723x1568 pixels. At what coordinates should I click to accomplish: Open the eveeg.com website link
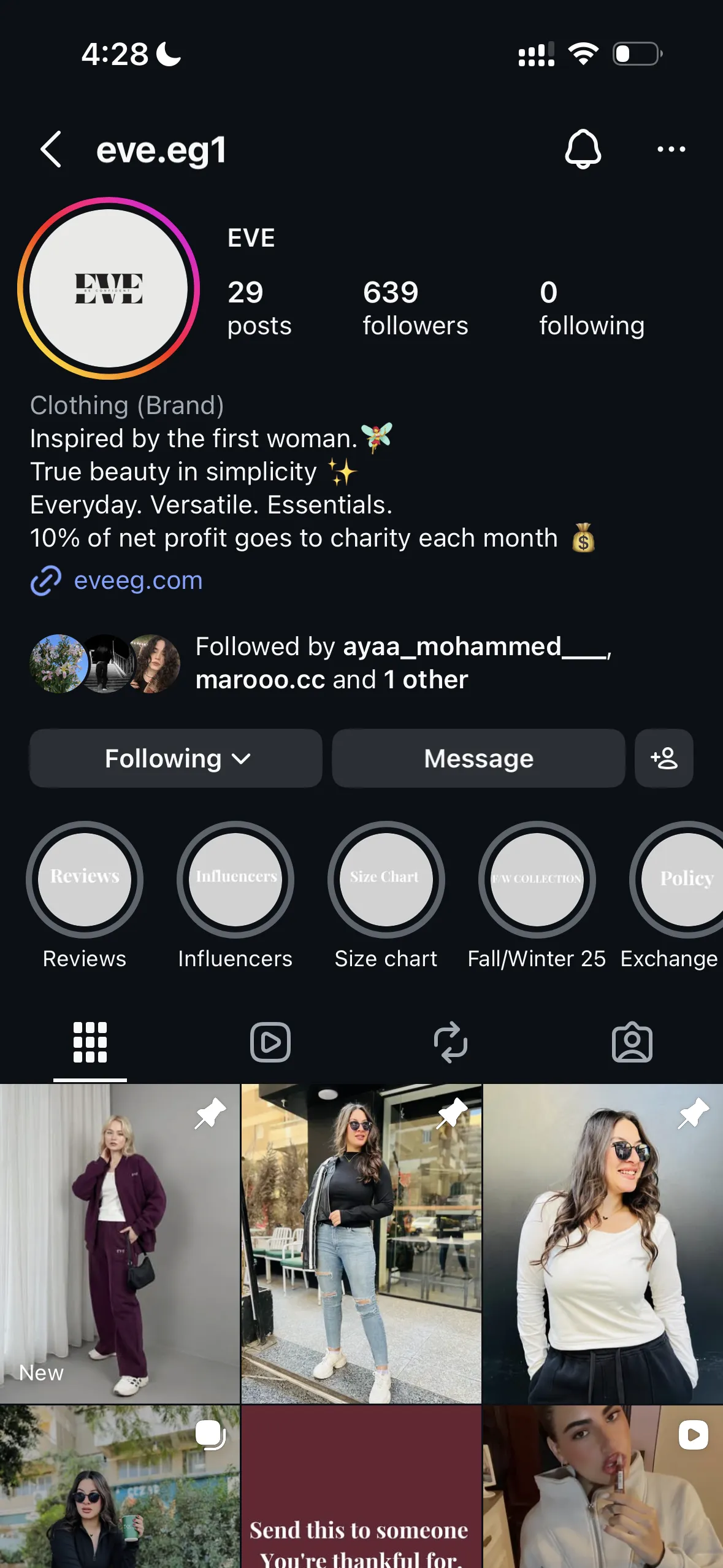[138, 580]
